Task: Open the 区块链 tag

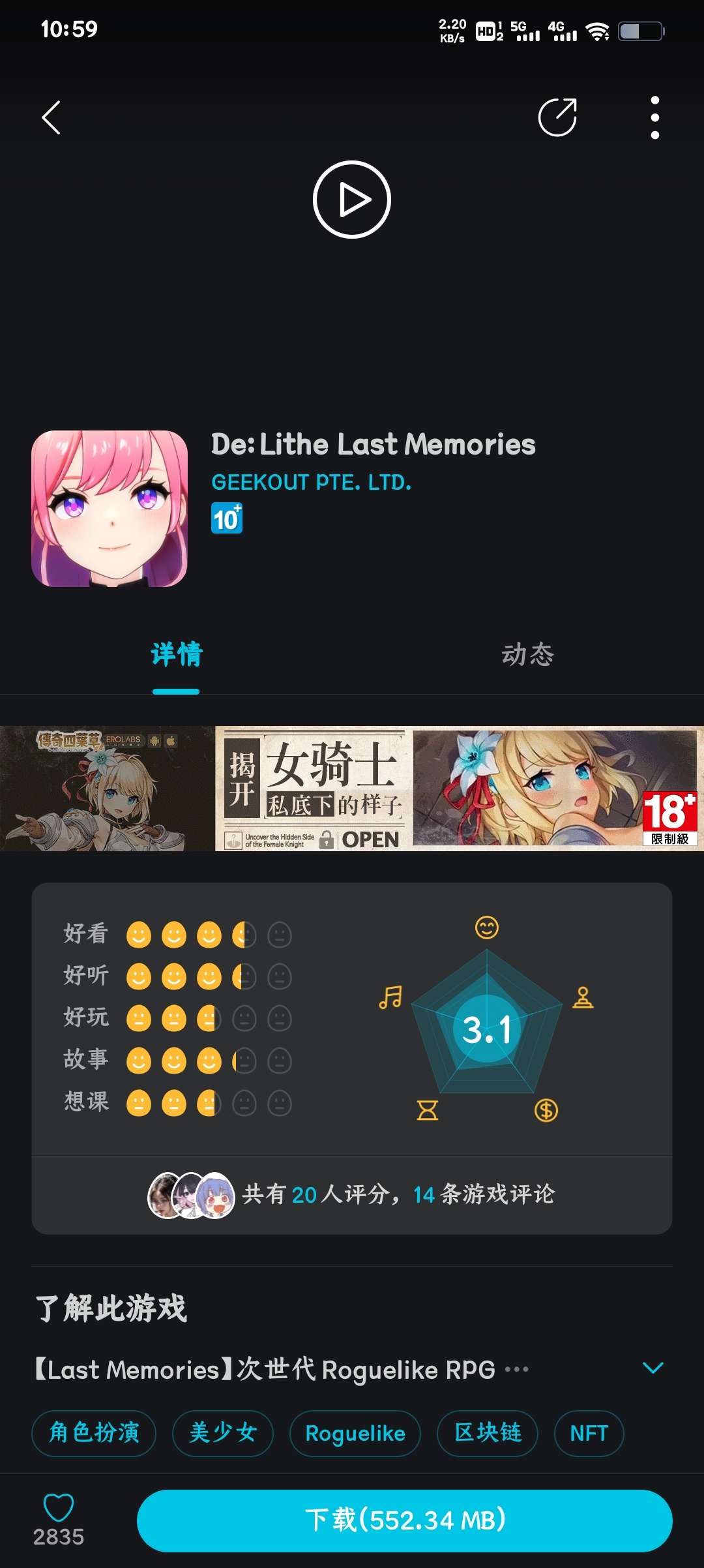Action: click(x=487, y=1433)
